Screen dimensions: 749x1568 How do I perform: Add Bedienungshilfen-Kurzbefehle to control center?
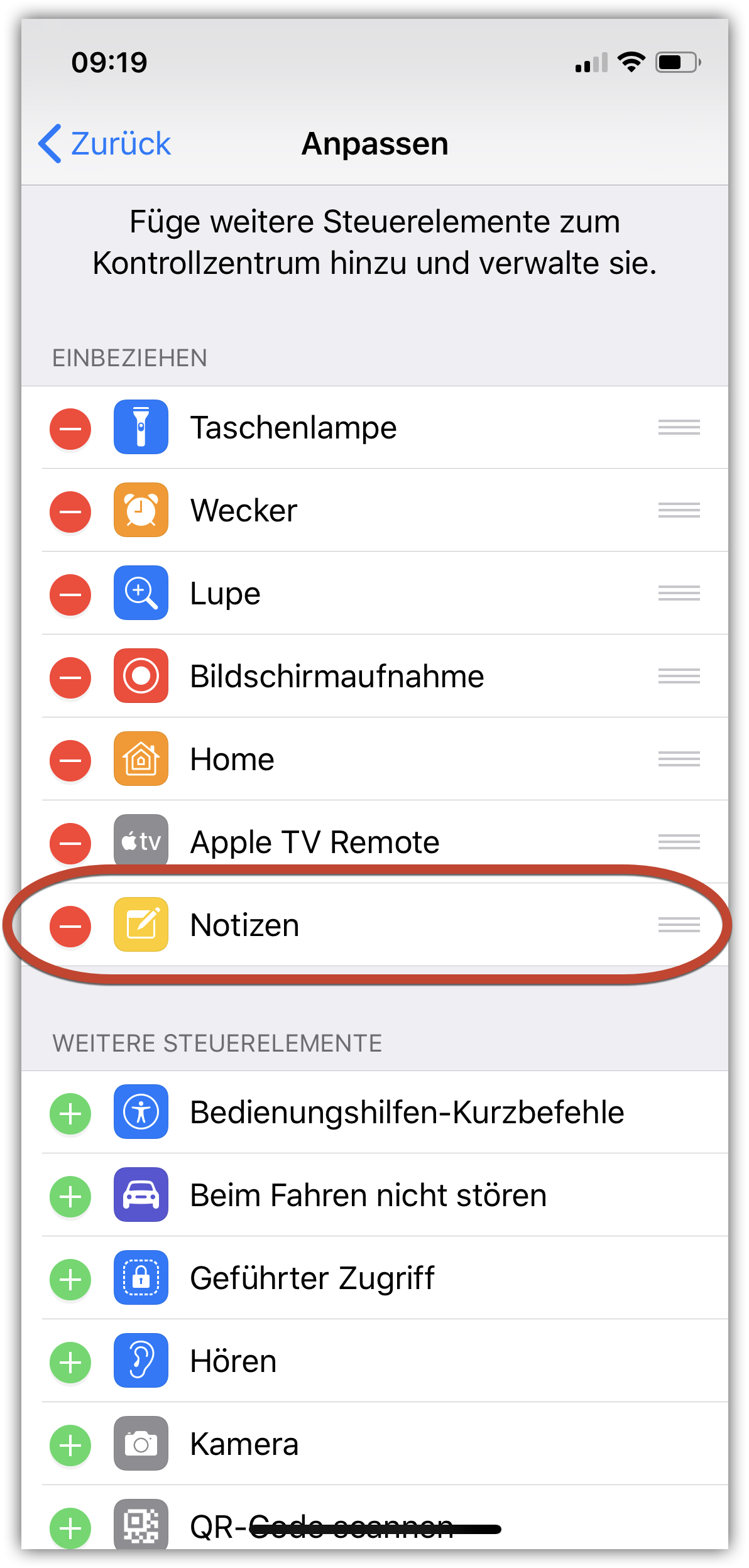point(70,1114)
